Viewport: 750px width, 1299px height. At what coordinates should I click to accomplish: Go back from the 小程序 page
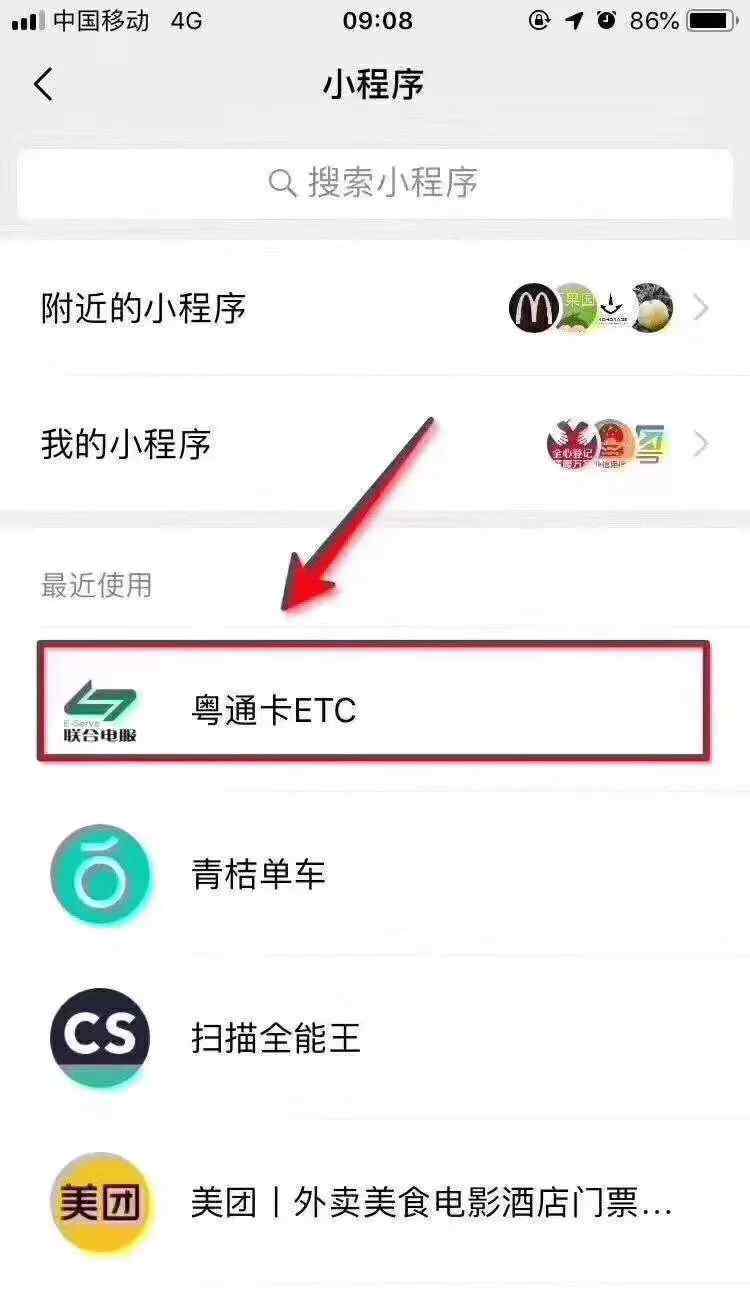point(43,85)
